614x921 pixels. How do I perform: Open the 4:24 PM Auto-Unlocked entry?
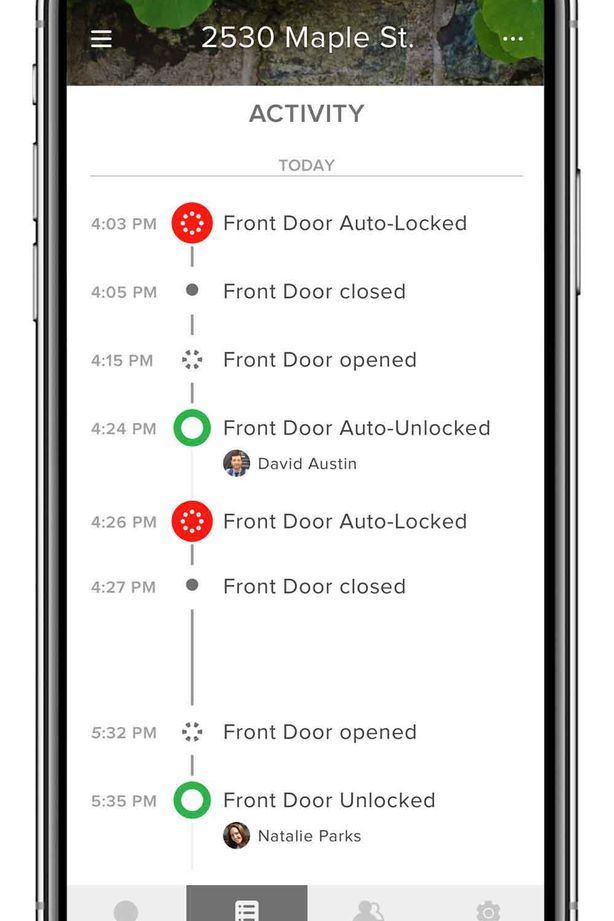356,429
